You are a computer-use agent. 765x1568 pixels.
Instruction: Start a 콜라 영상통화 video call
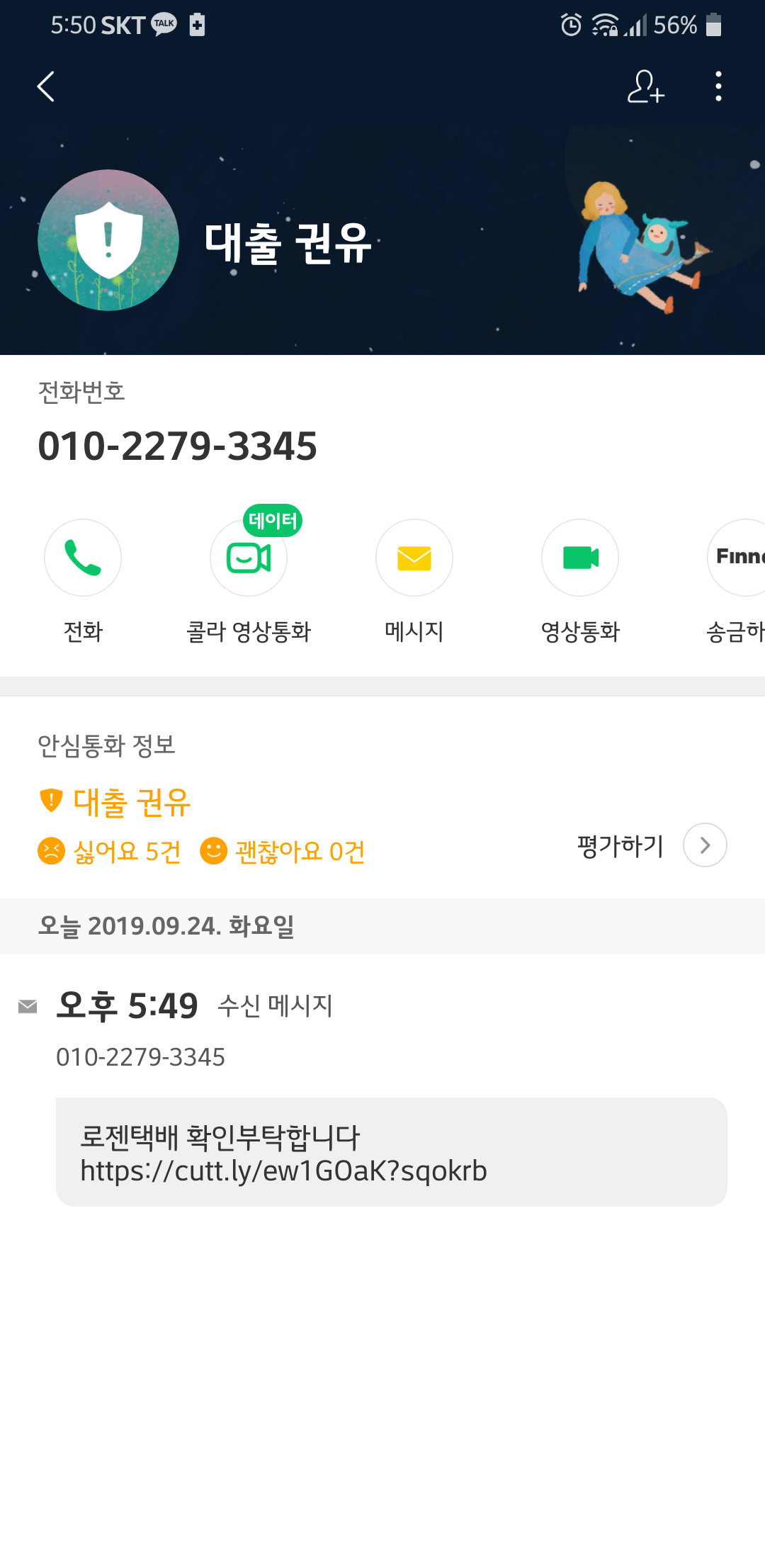(x=249, y=558)
